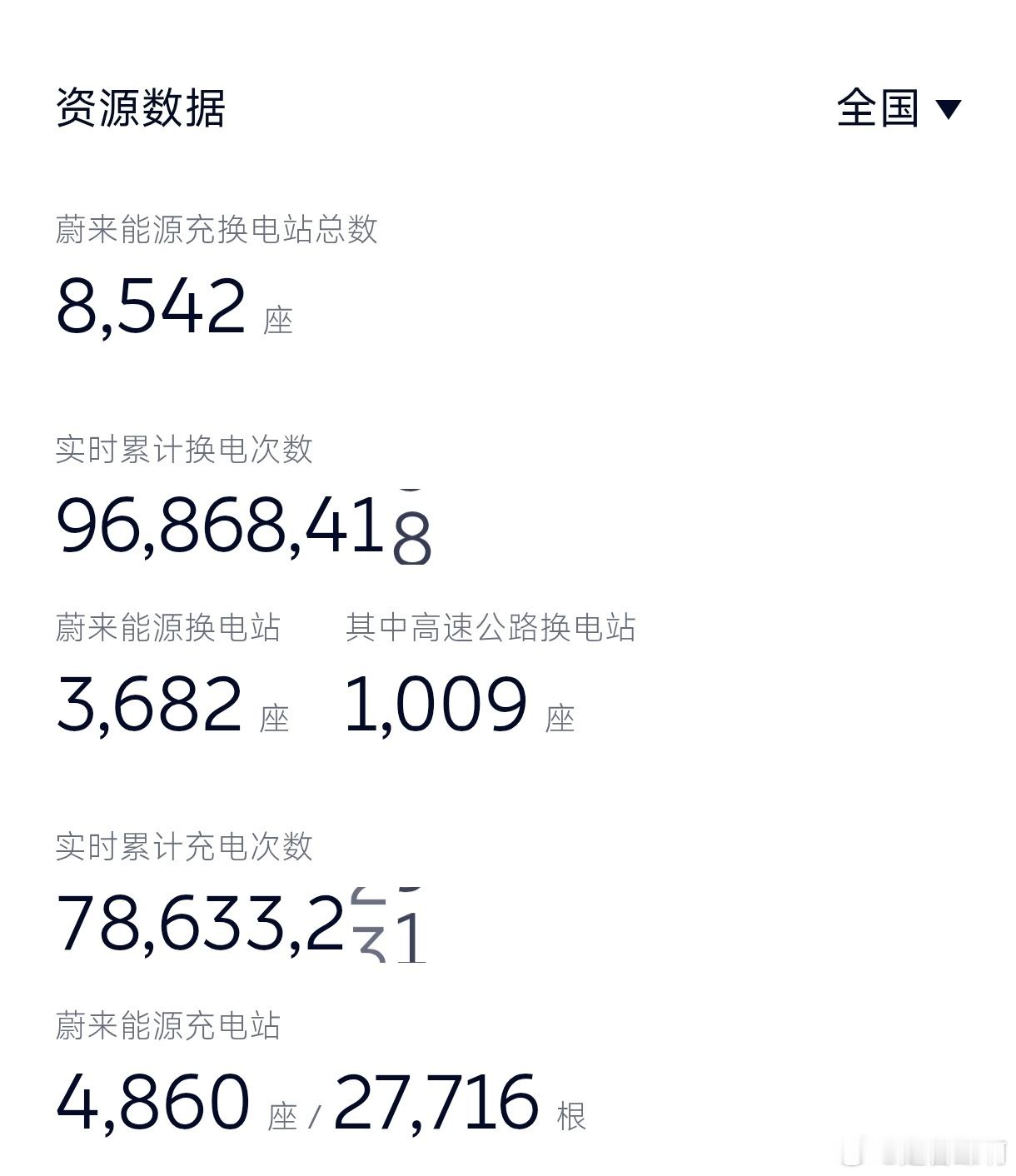Click the 实时累计换电次数 label

[183, 448]
